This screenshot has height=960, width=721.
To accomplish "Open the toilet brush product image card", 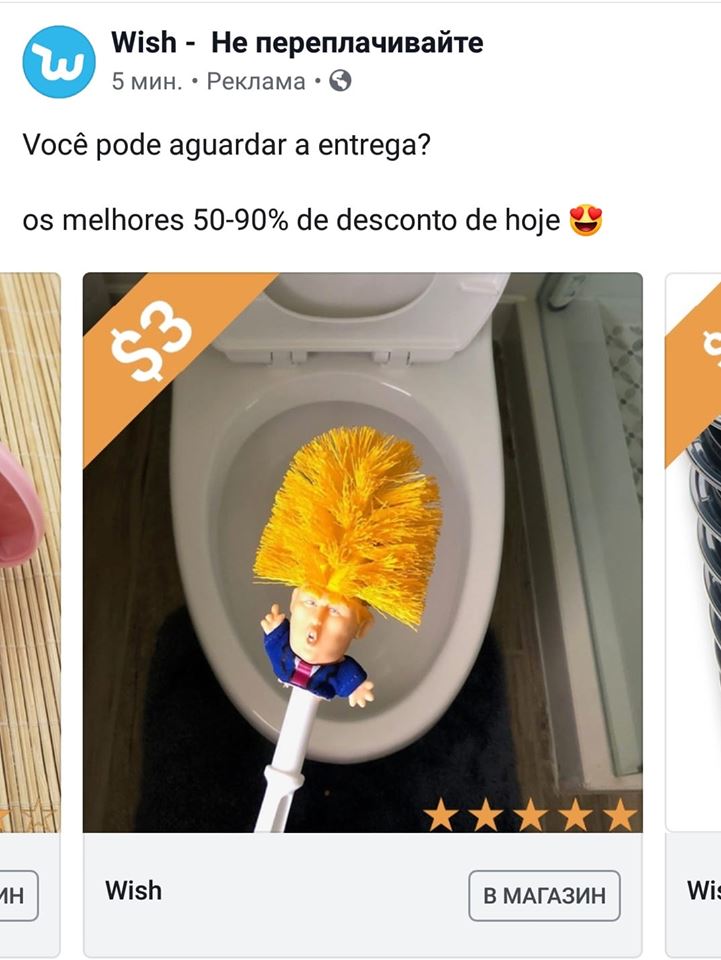I will click(x=362, y=552).
